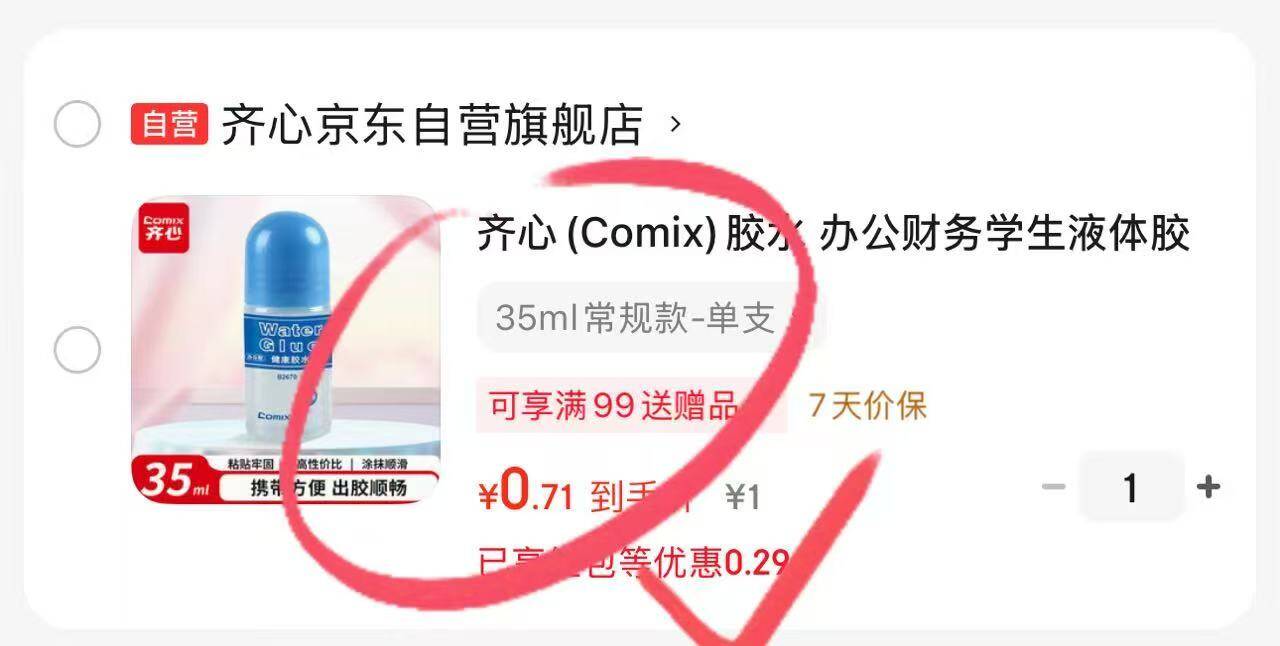Open the Comix glue product image

click(285, 349)
